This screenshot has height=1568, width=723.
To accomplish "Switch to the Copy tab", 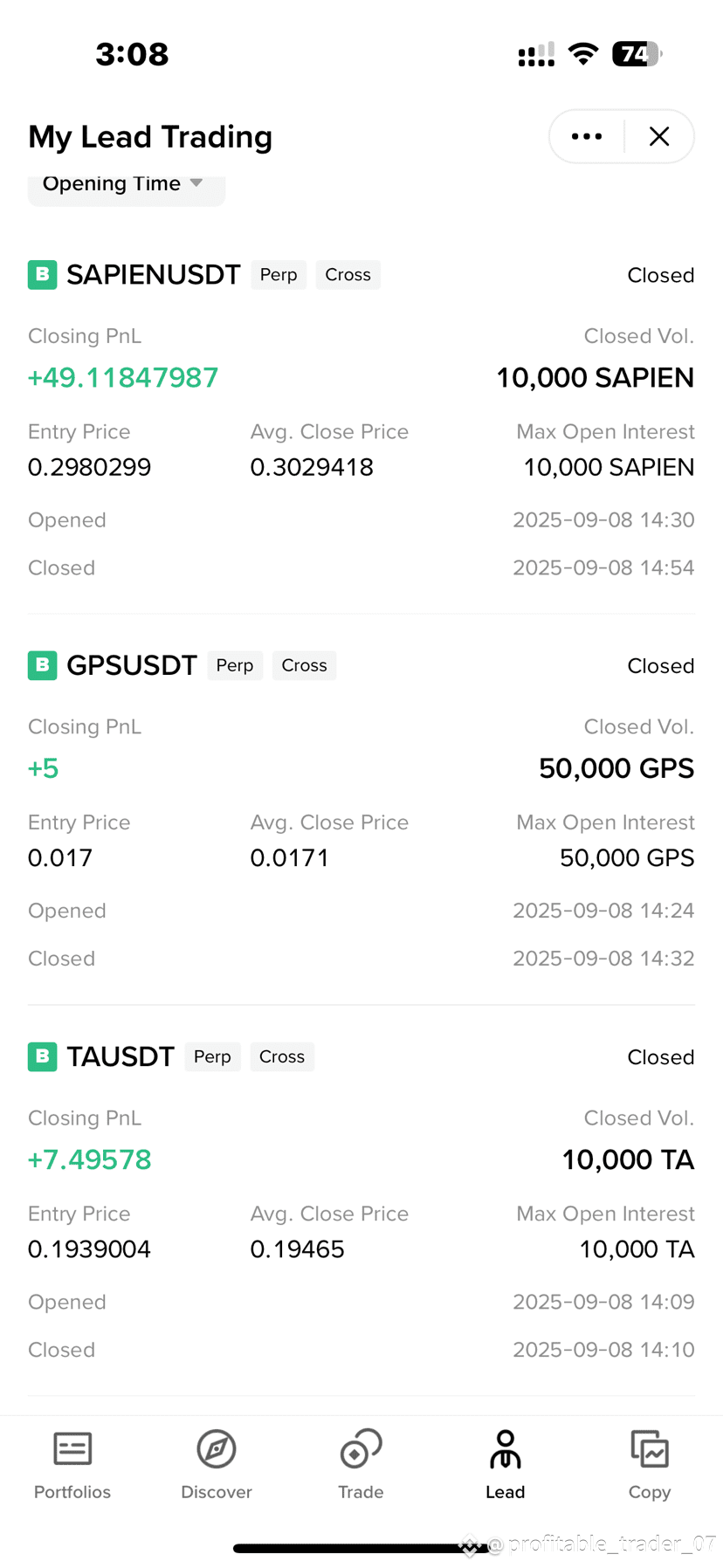I will pyautogui.click(x=650, y=1466).
